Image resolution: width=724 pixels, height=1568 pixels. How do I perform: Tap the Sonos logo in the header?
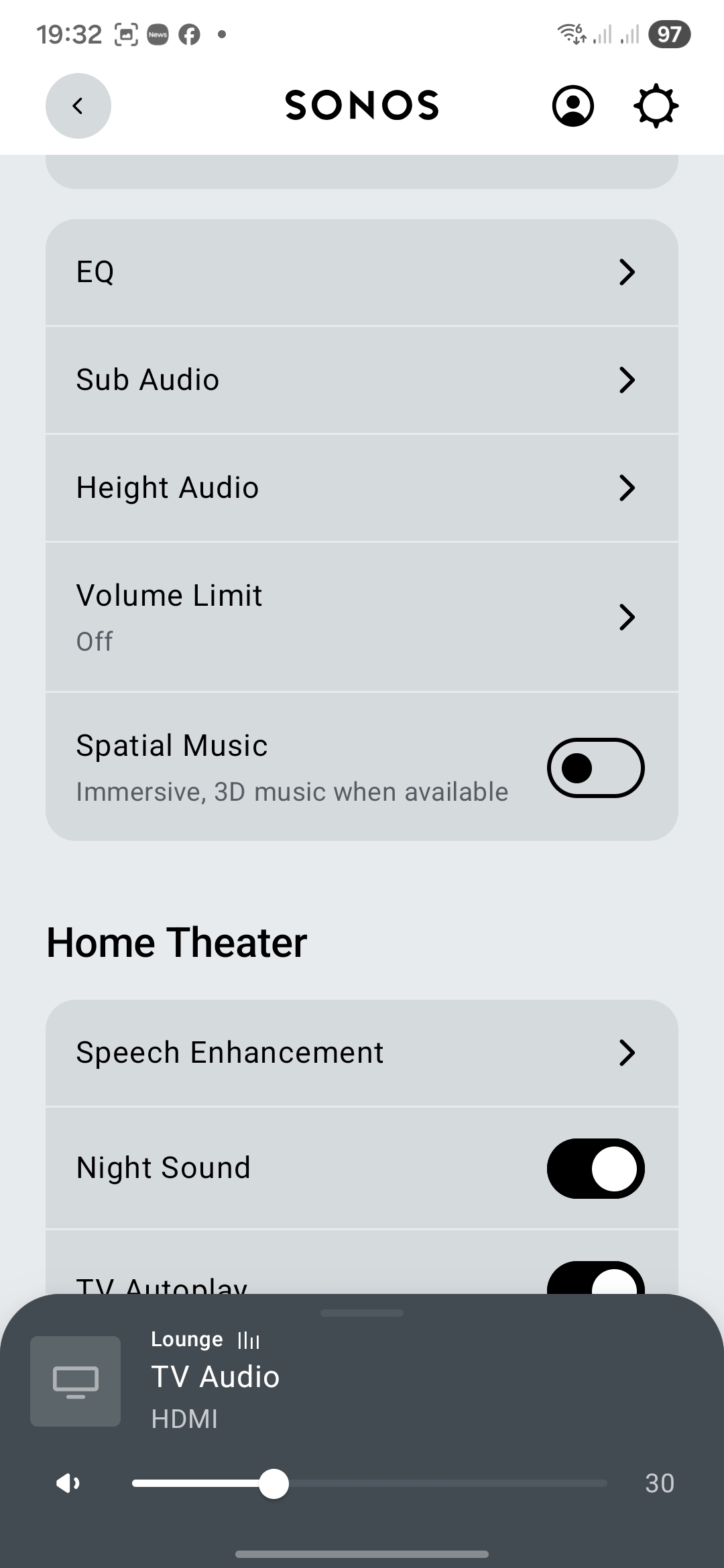362,106
